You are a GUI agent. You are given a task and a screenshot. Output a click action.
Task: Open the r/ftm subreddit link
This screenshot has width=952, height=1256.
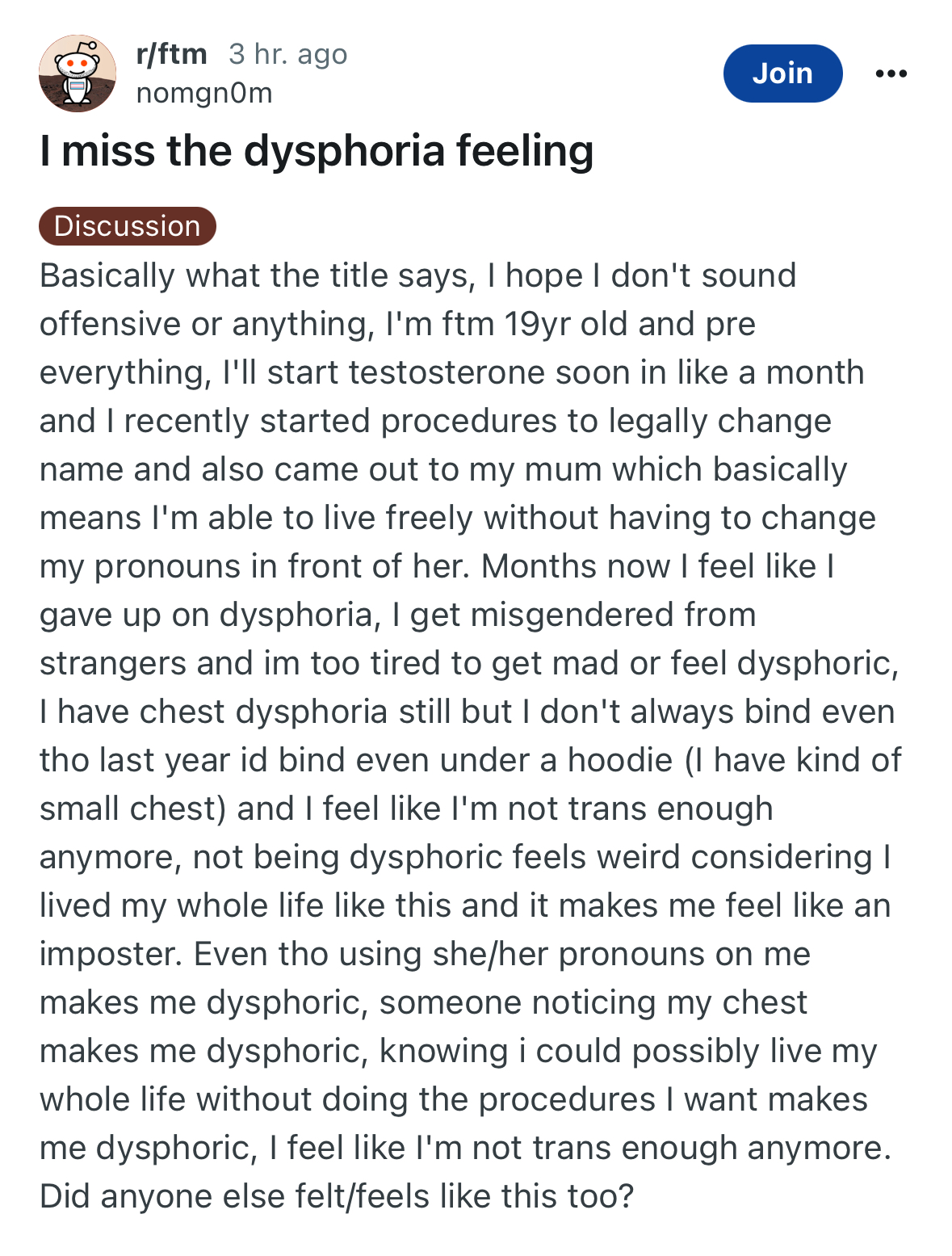(x=171, y=54)
